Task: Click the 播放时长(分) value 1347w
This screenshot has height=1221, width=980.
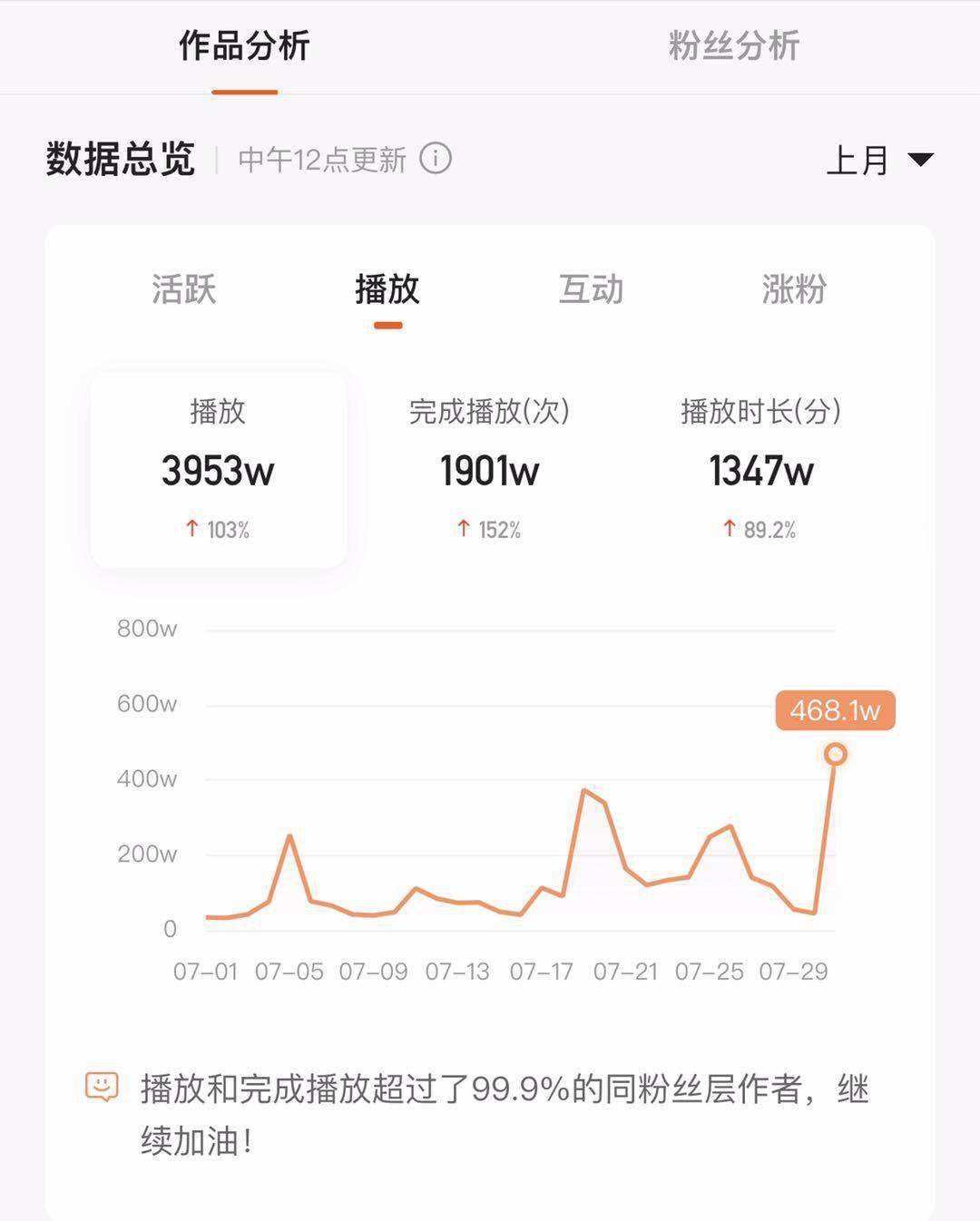Action: pos(762,468)
